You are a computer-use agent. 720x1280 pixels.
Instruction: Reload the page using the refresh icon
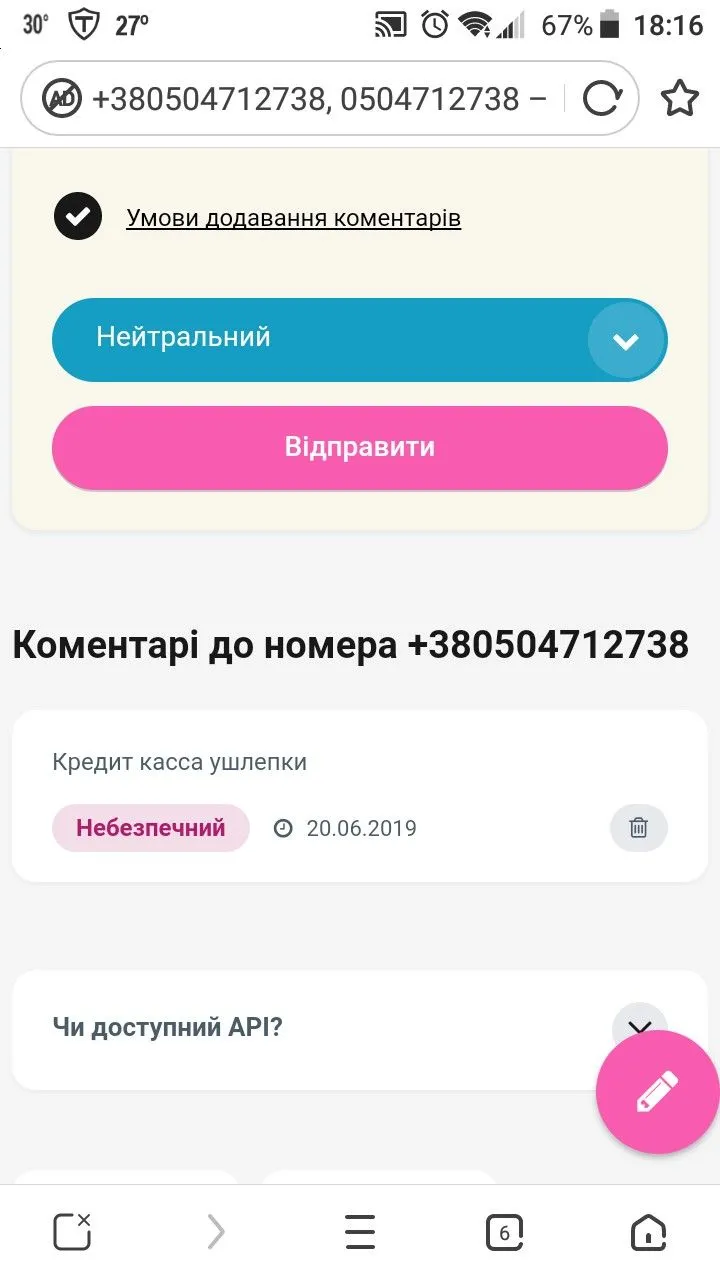tap(602, 97)
